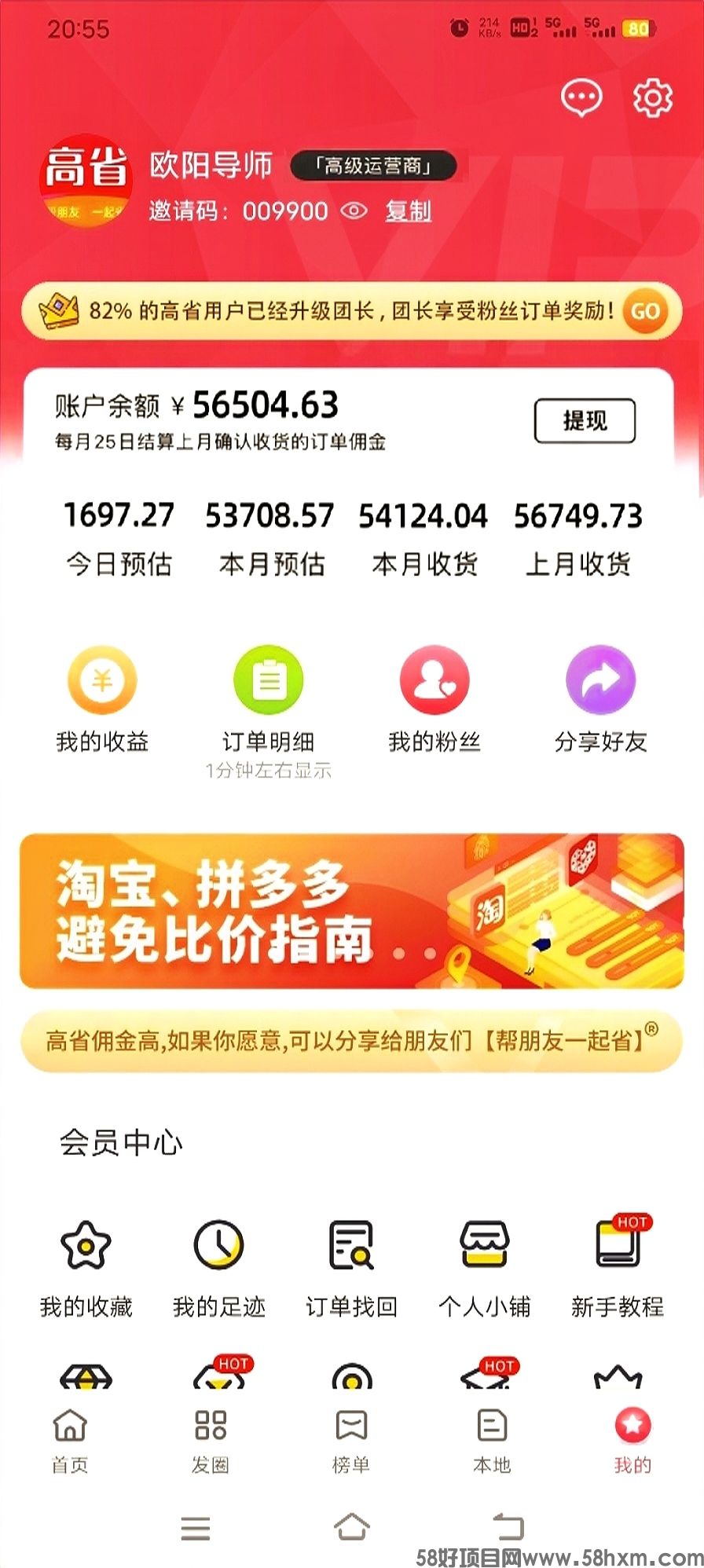Open 个人小铺 personal shop
Image resolution: width=704 pixels, height=1568 pixels.
pyautogui.click(x=484, y=1266)
